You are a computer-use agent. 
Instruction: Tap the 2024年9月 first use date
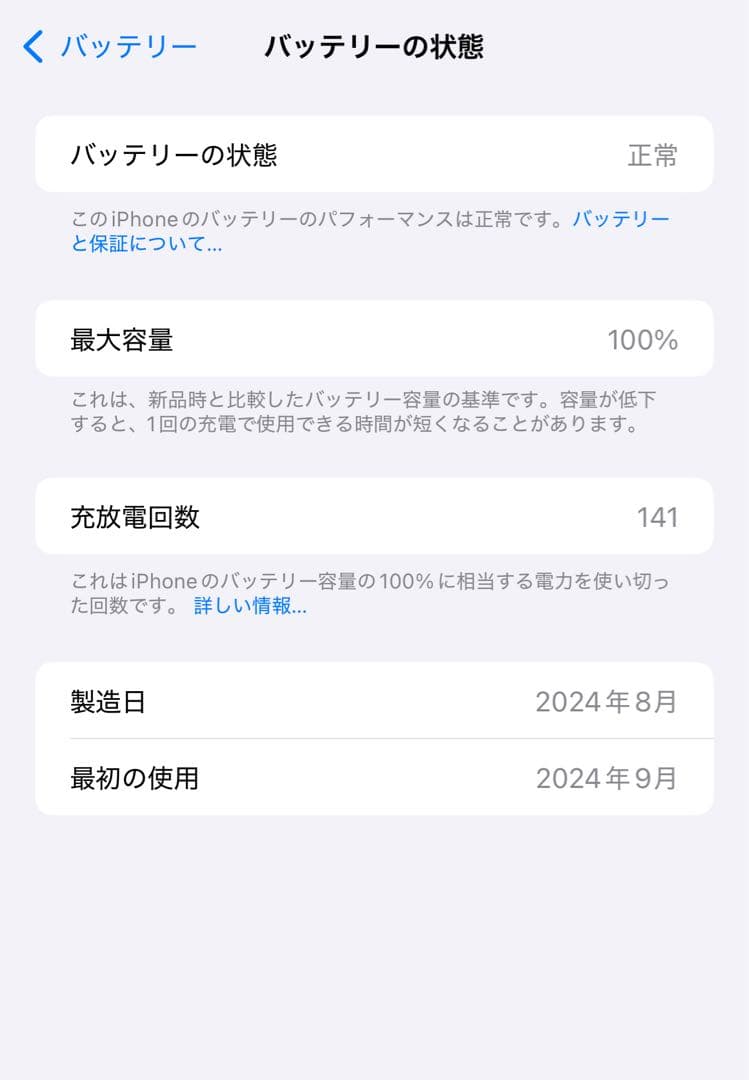click(604, 777)
